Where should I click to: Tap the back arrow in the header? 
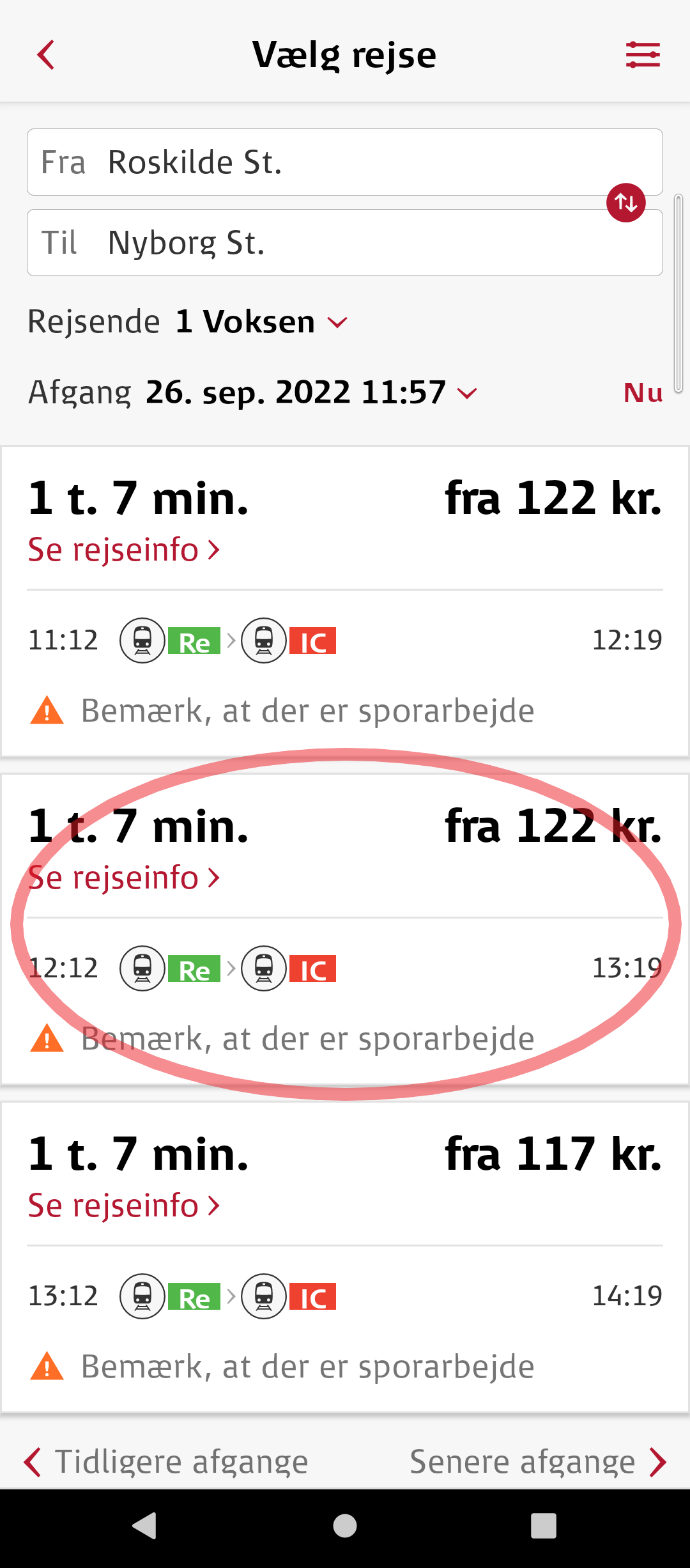(45, 55)
